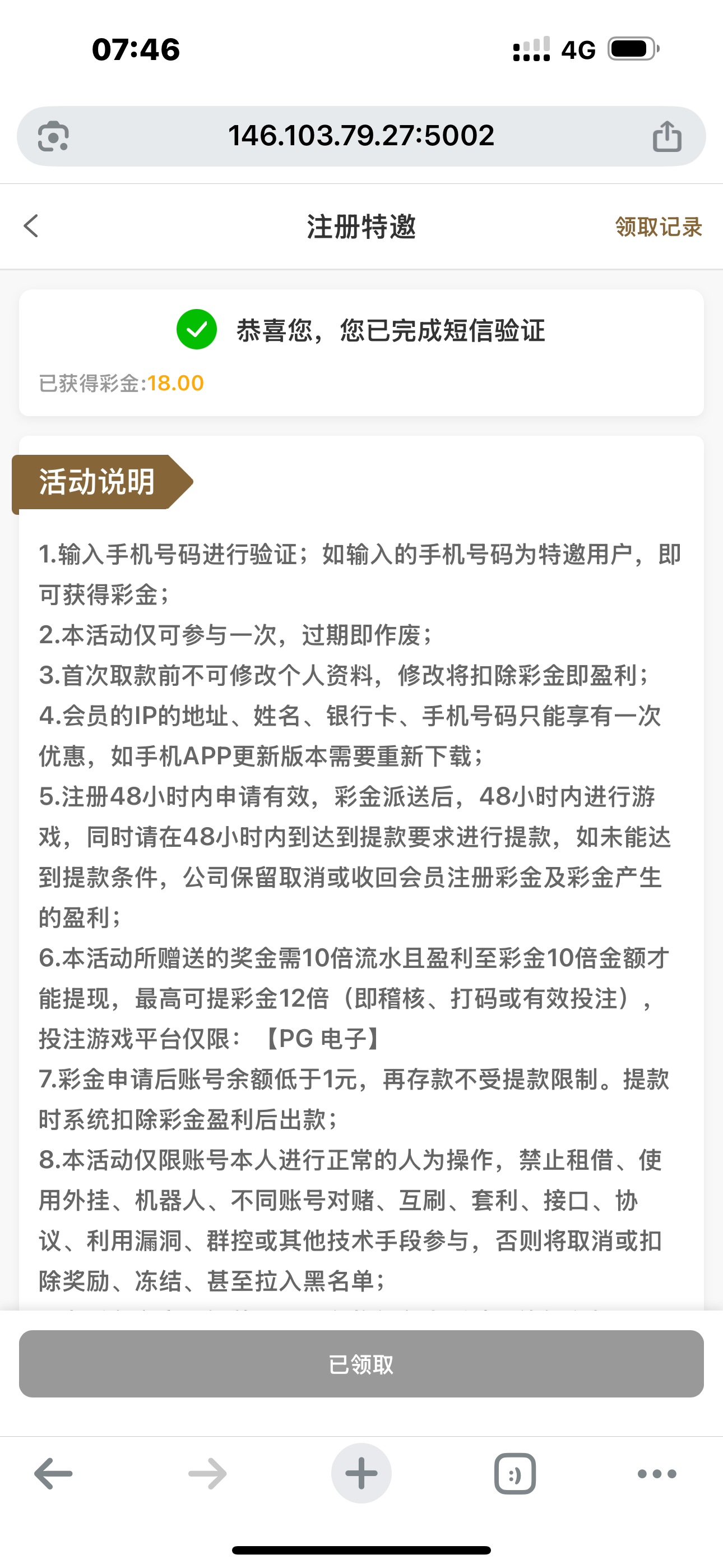Tap the address bar showing 146.103.79.27:5002
Screen dimensions: 723x1568
360,136
